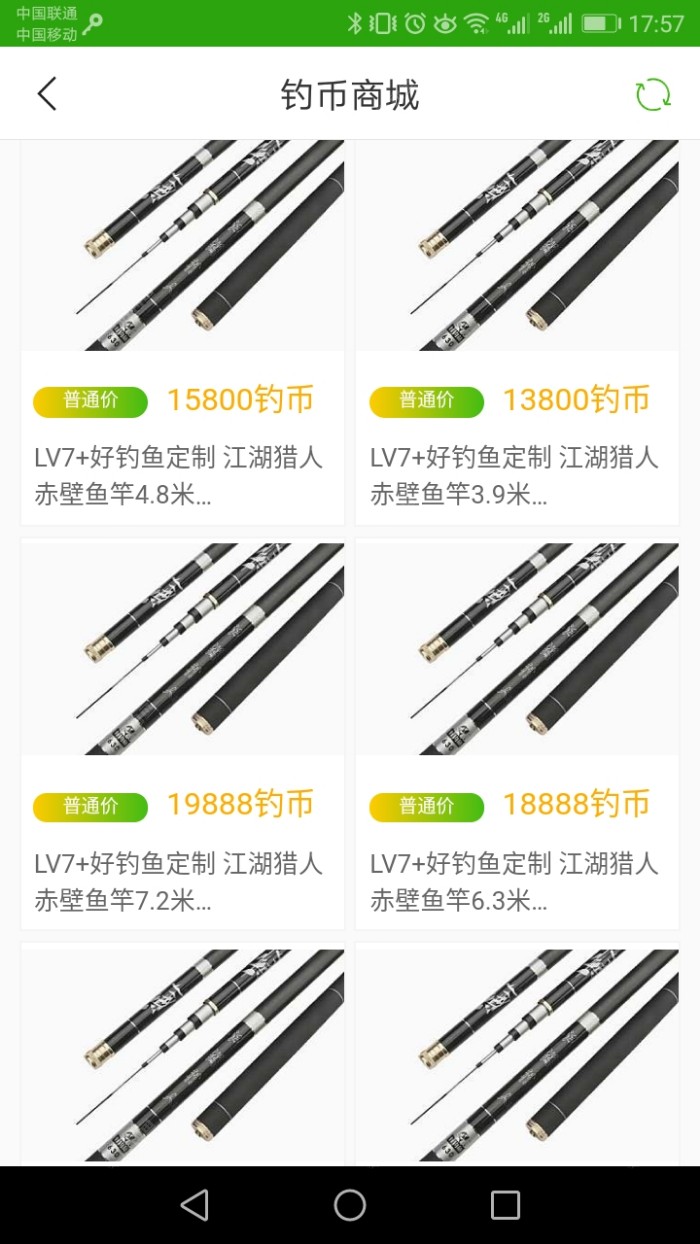Tap the system home button
The width and height of the screenshot is (700, 1244).
pos(350,1205)
